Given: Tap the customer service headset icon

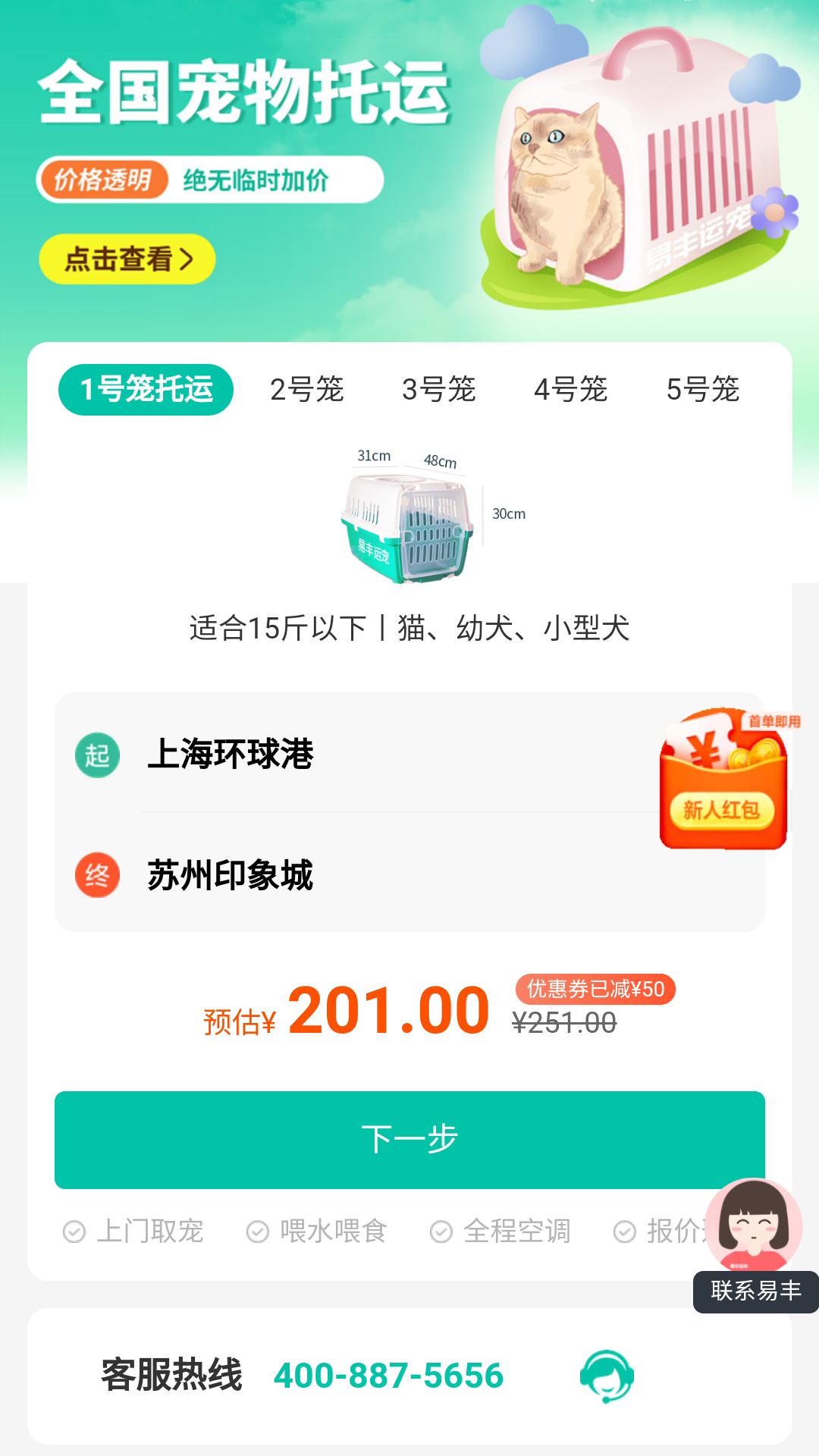Looking at the screenshot, I should click(607, 1376).
